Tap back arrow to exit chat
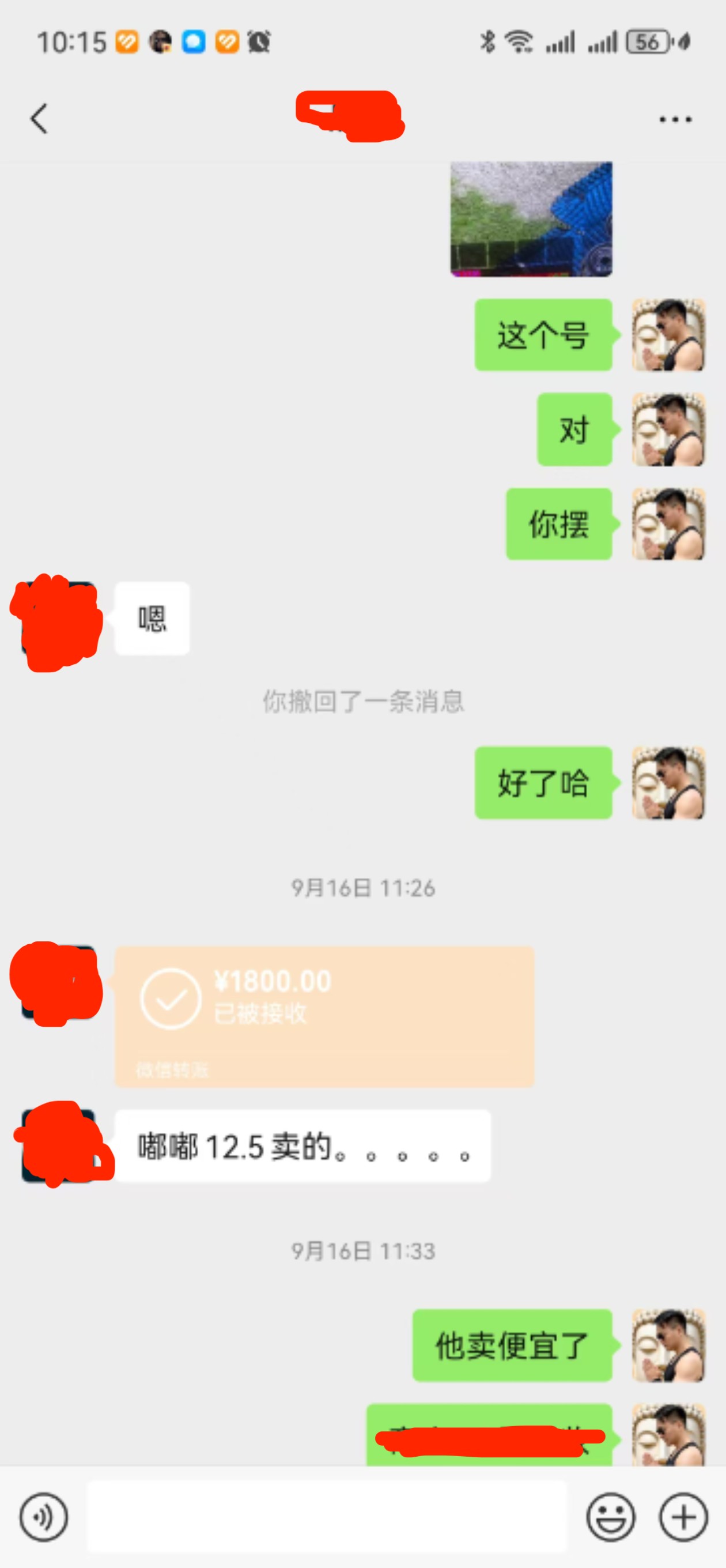 (37, 119)
